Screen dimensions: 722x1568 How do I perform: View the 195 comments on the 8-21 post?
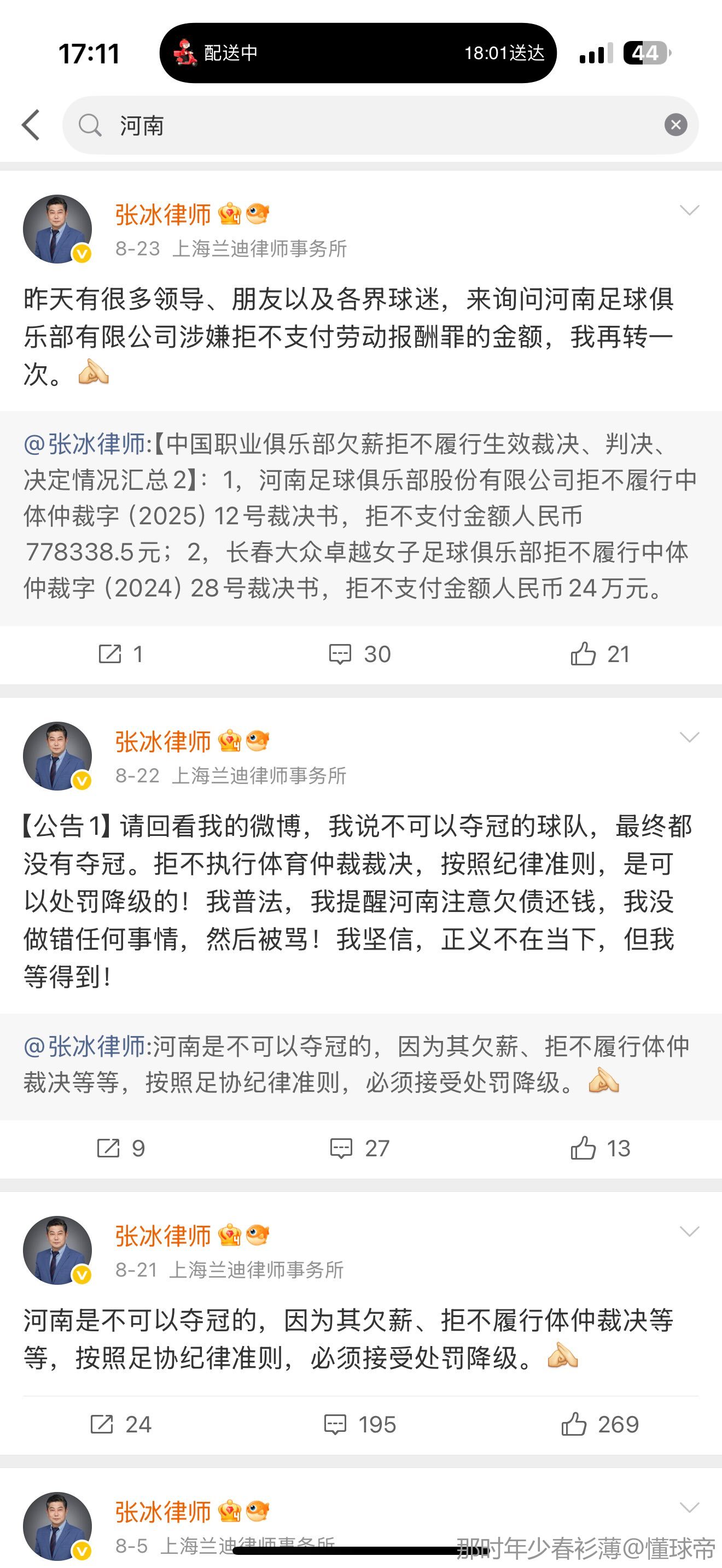(x=360, y=1424)
